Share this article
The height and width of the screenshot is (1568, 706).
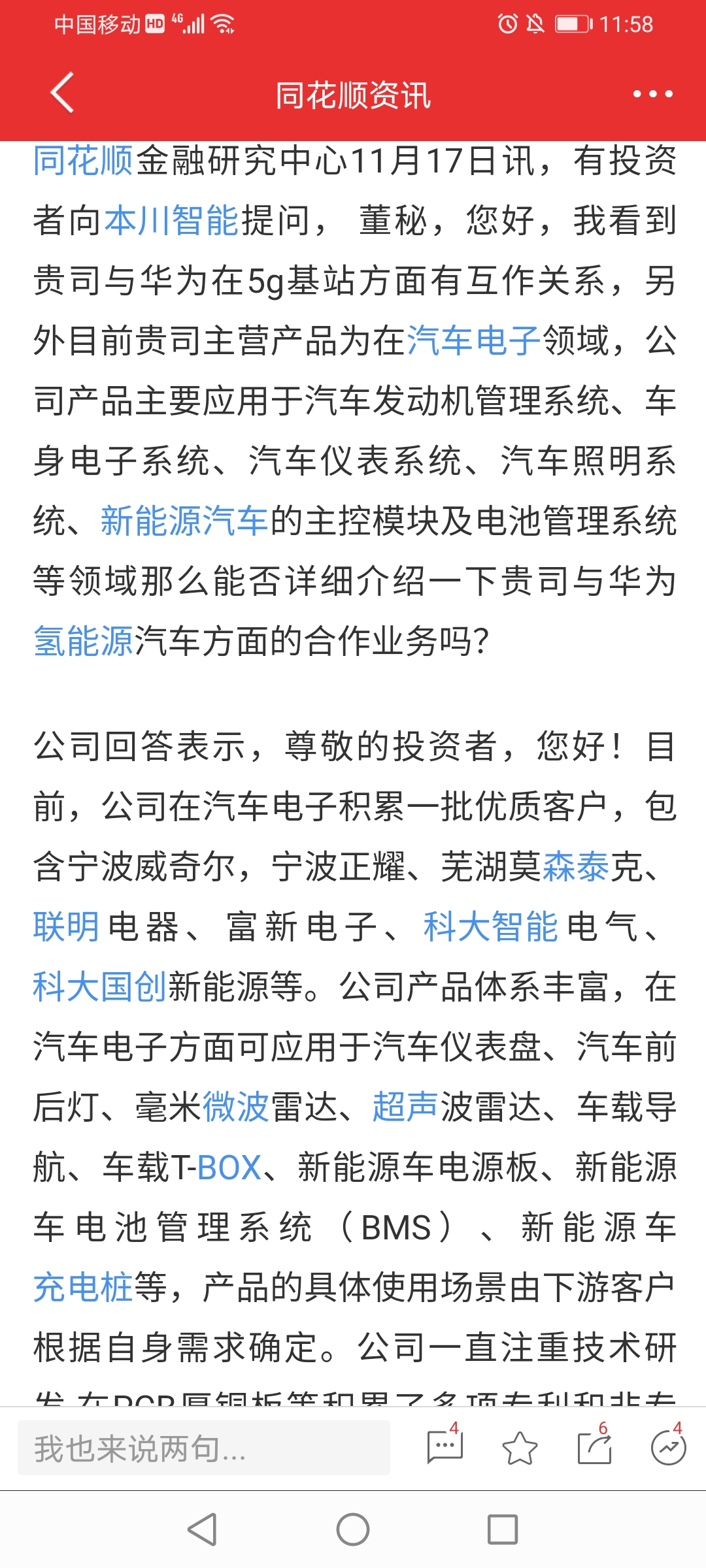[x=594, y=1448]
